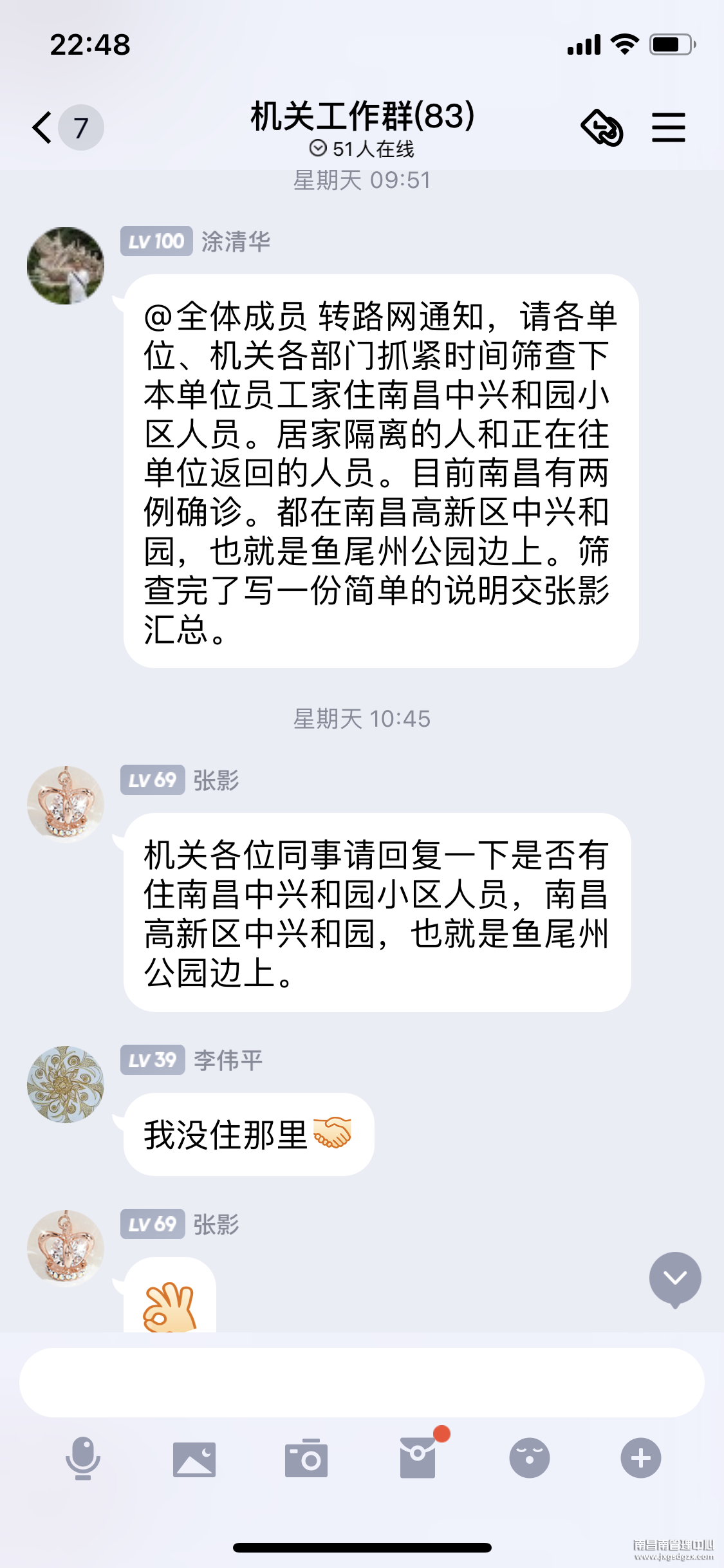
Task: Start a voice message with the microphone
Action: 83,1458
